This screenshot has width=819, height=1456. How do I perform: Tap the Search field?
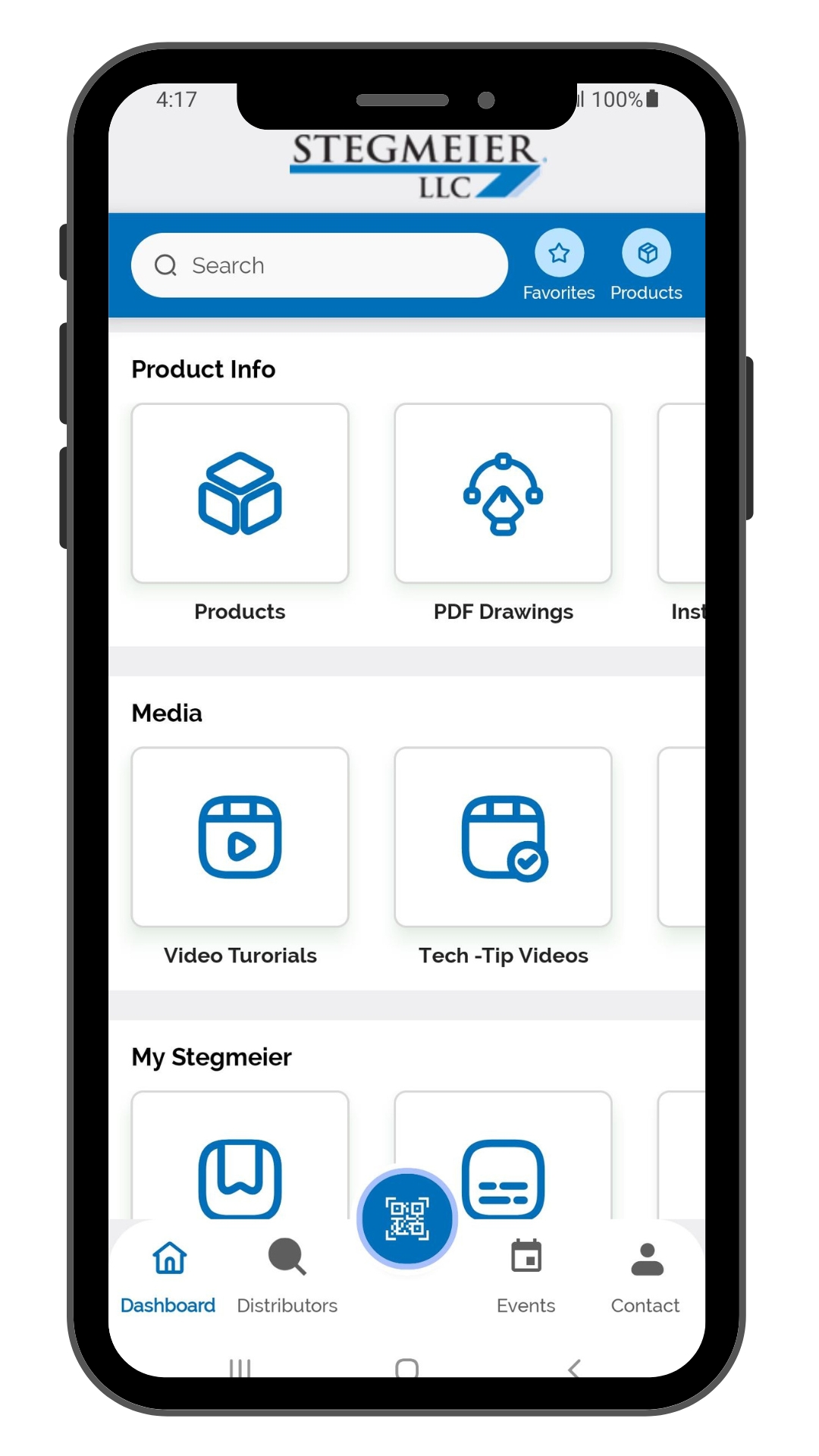click(x=318, y=265)
